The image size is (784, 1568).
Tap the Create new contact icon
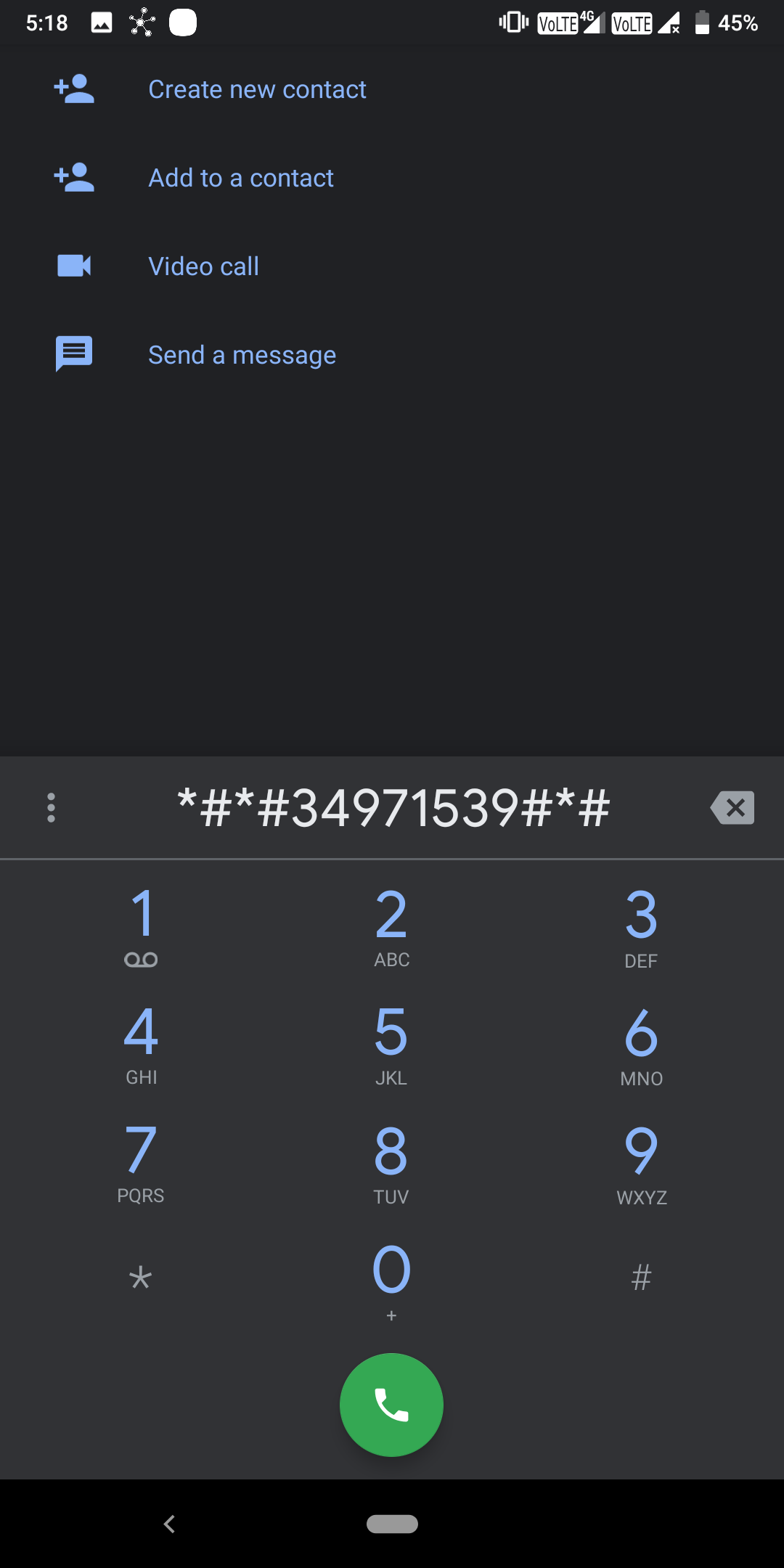(x=74, y=89)
